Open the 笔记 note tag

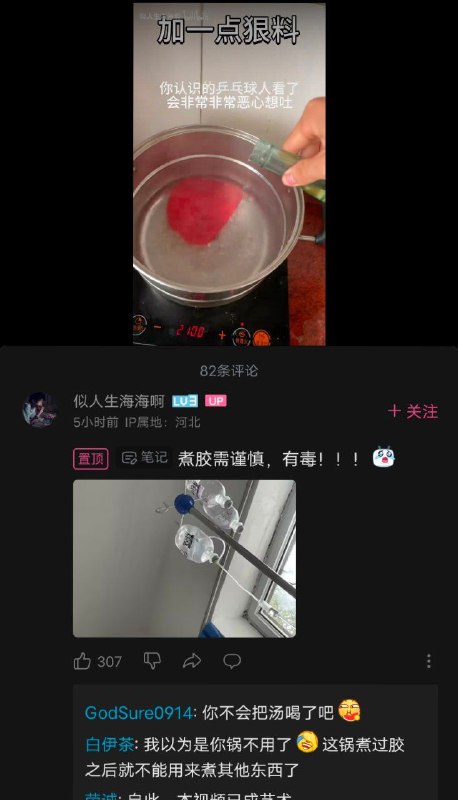145,458
